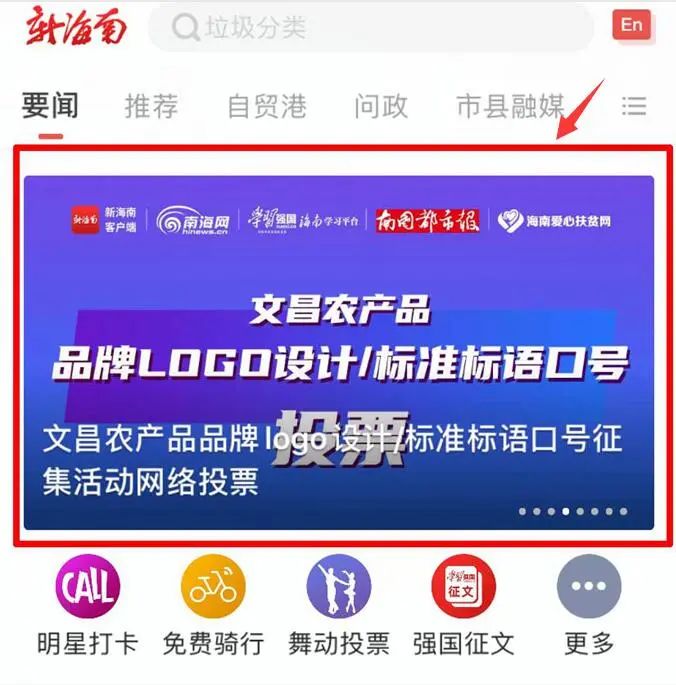Viewport: 676px width, 685px height.
Task: Open 舞动投票 shortcut
Action: [338, 590]
